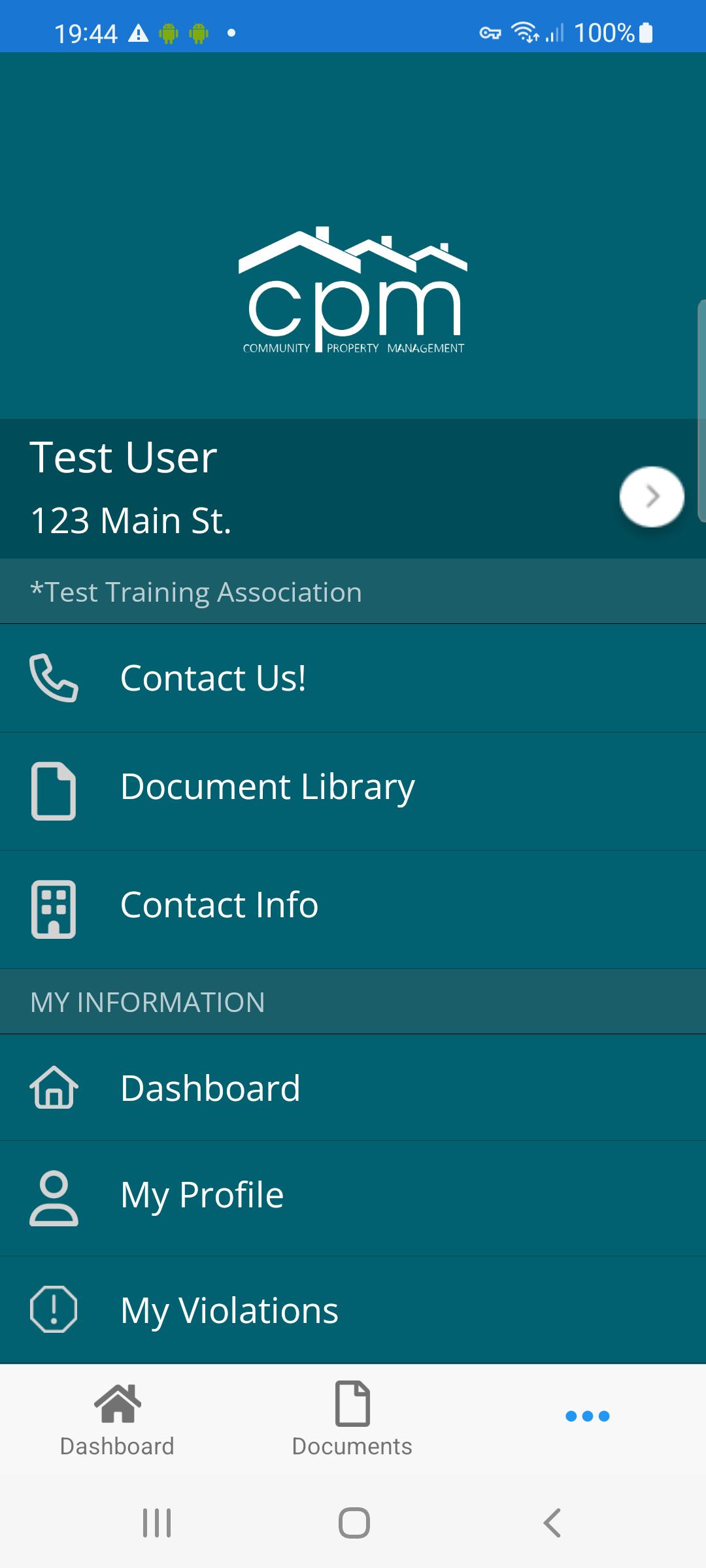View My Violations
Image resolution: width=706 pixels, height=1568 pixels.
point(353,1310)
